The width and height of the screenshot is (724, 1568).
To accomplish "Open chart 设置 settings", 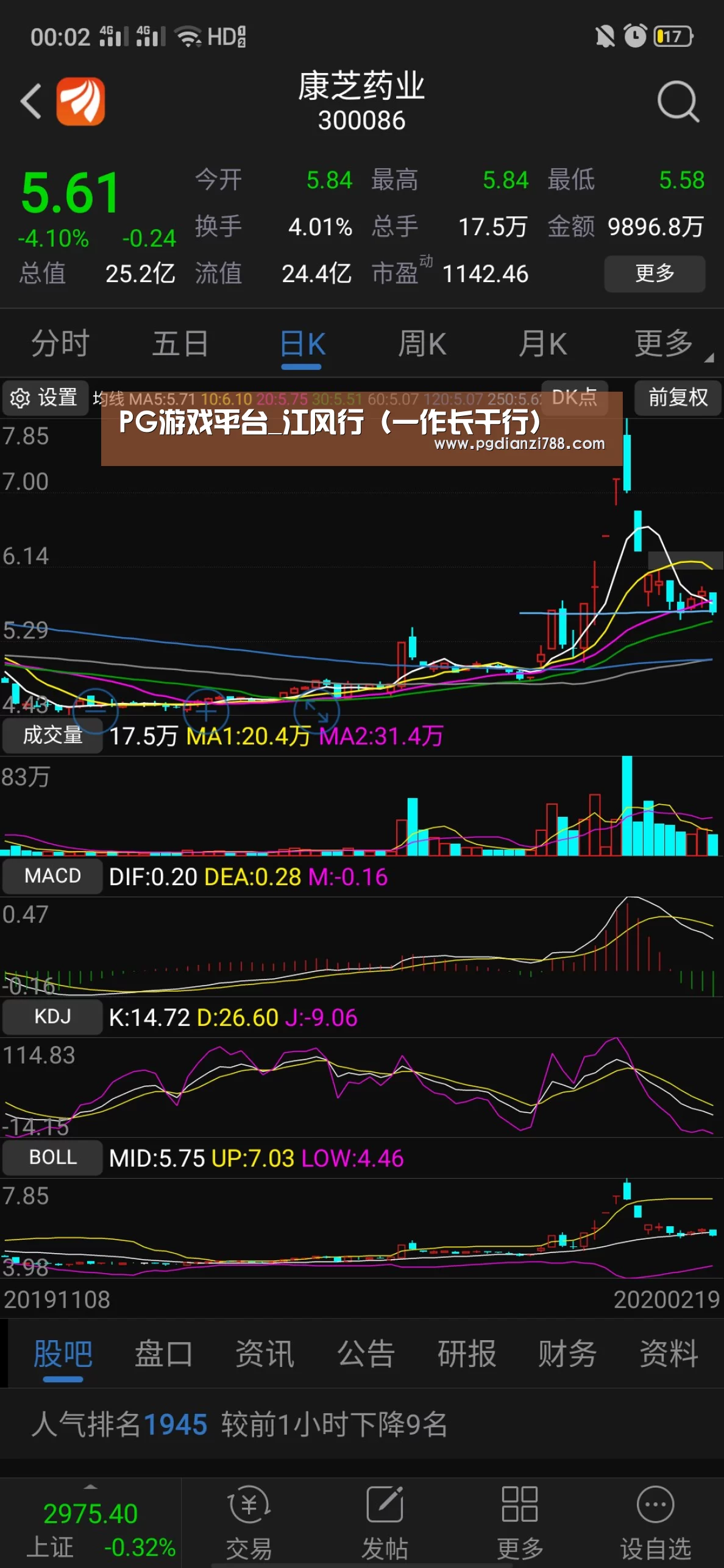I will pyautogui.click(x=44, y=398).
